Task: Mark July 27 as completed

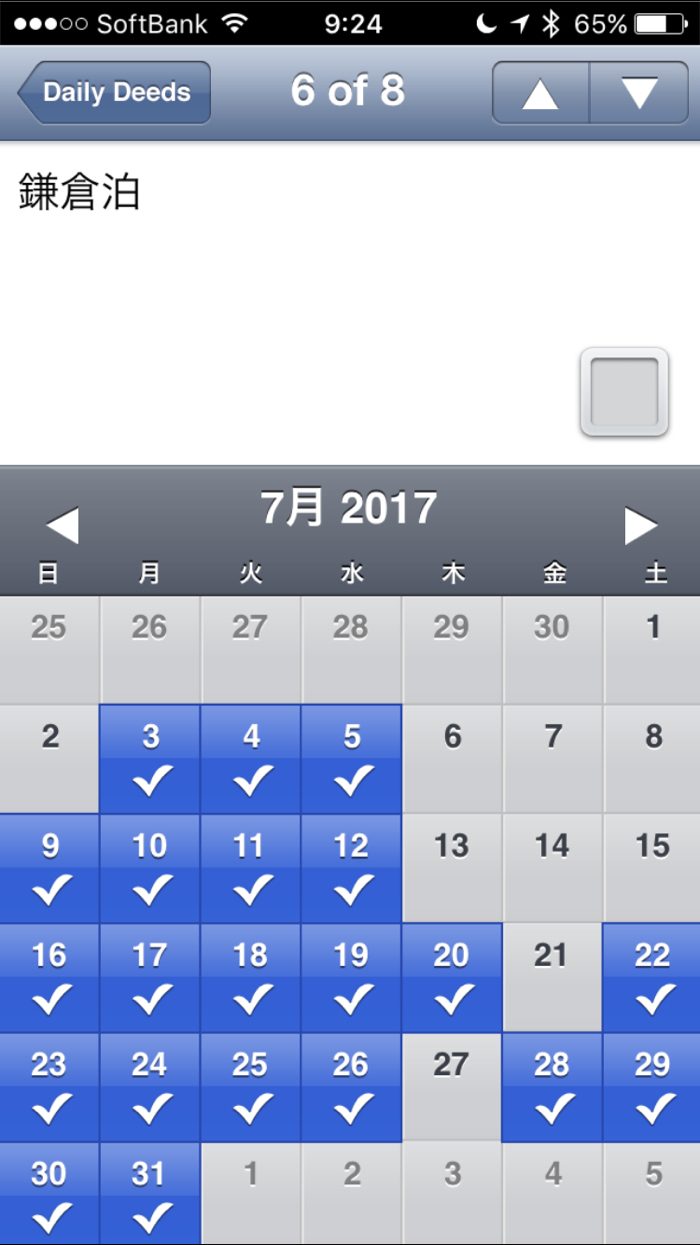Action: [452, 1086]
